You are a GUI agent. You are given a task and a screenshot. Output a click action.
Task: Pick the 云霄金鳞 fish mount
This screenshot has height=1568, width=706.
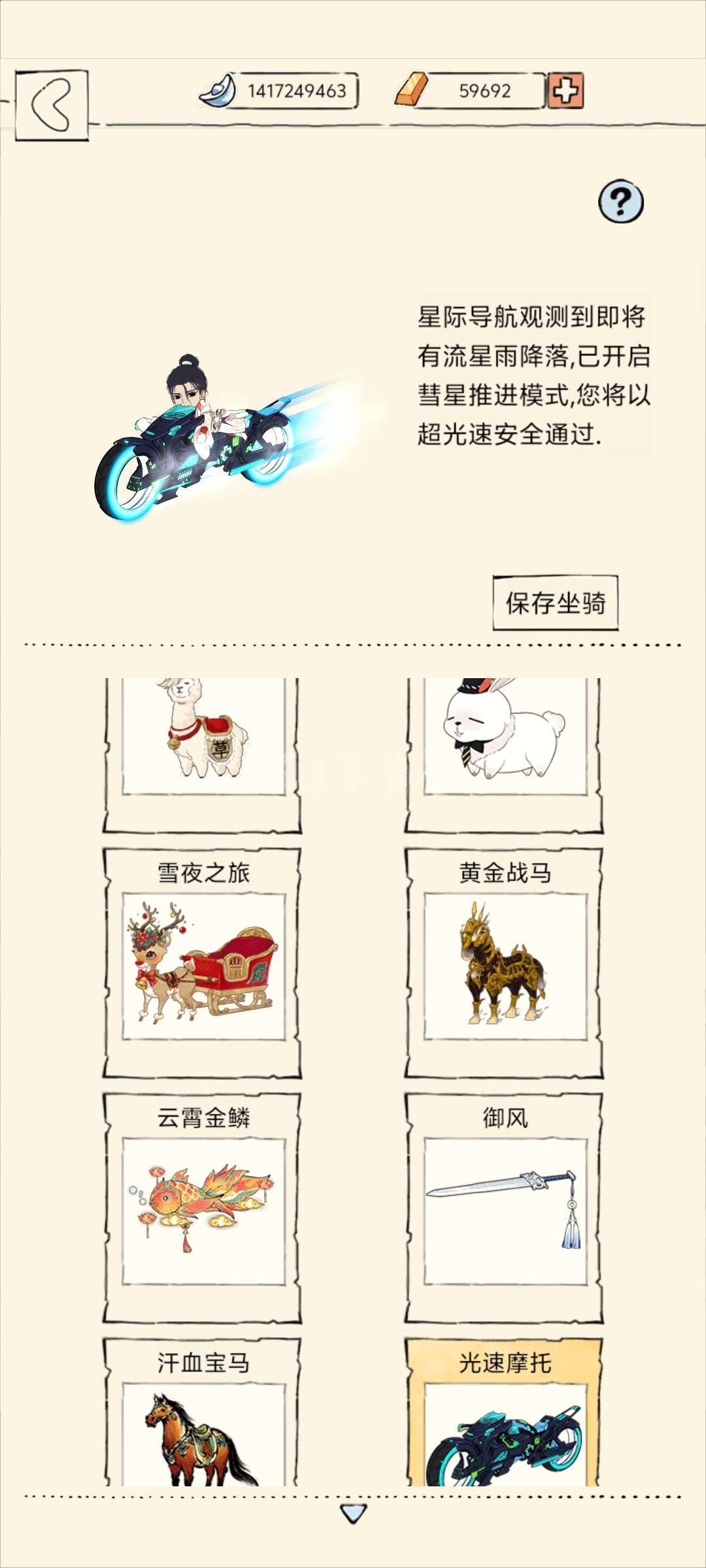(x=202, y=1208)
